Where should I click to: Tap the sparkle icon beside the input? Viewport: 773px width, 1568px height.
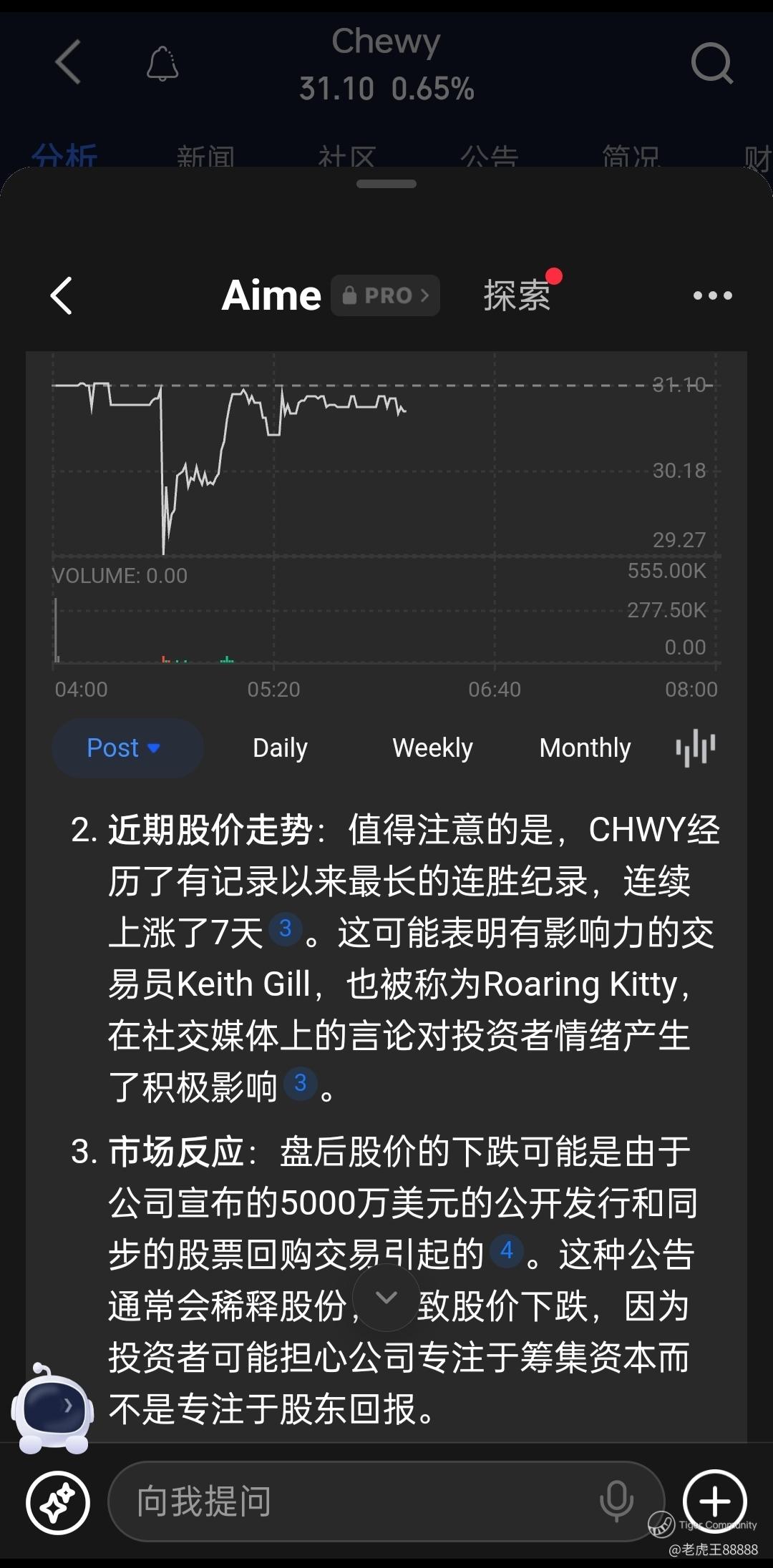click(x=58, y=1503)
